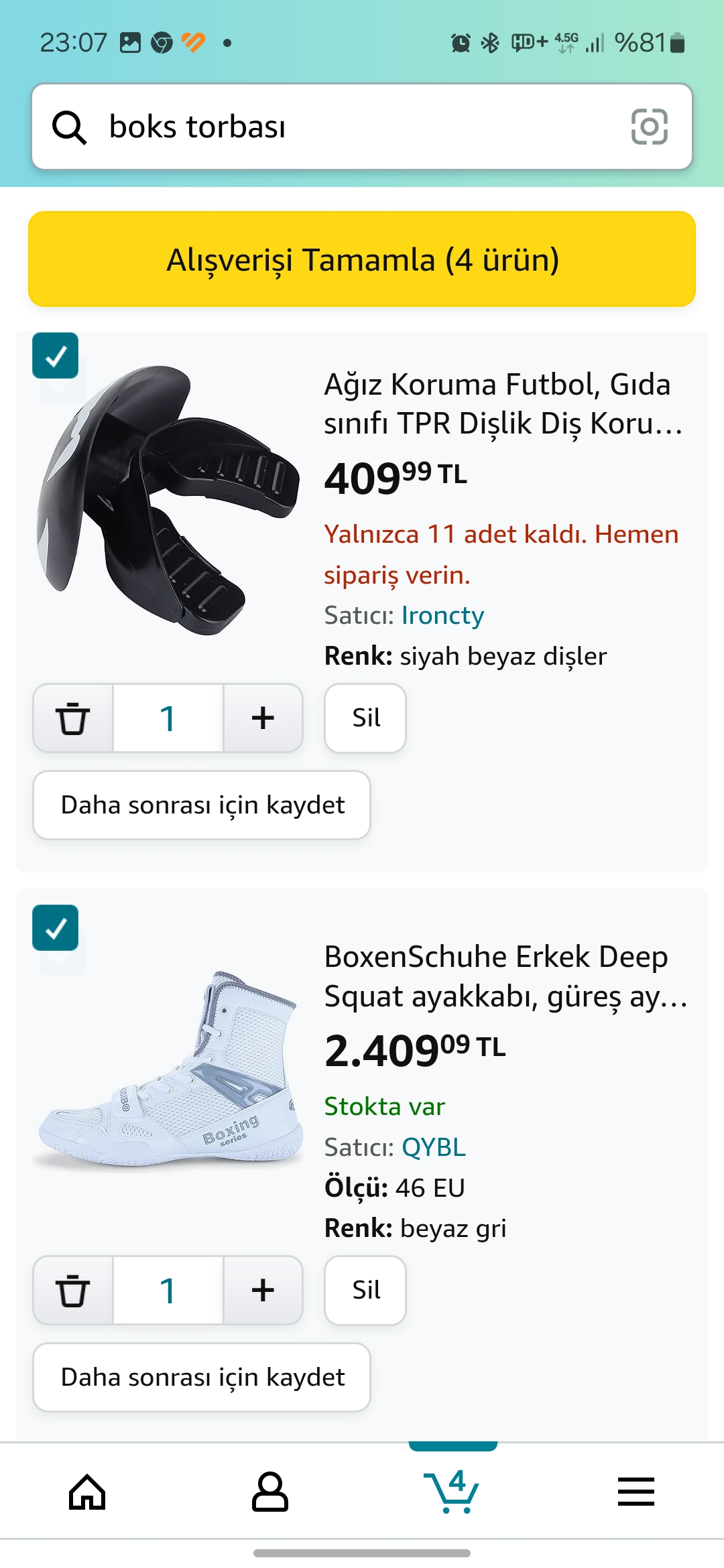Switch to the account profile tab
The image size is (724, 1568).
click(x=270, y=1492)
